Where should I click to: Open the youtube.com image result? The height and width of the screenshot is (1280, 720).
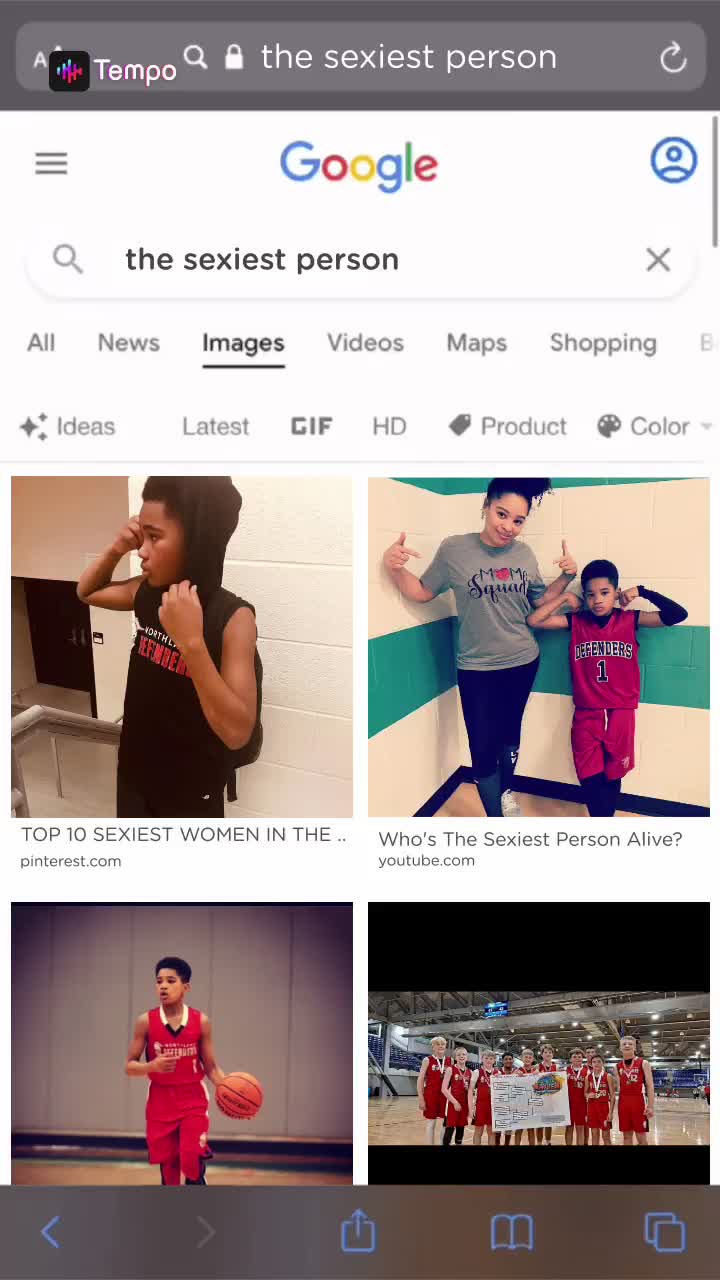point(538,647)
